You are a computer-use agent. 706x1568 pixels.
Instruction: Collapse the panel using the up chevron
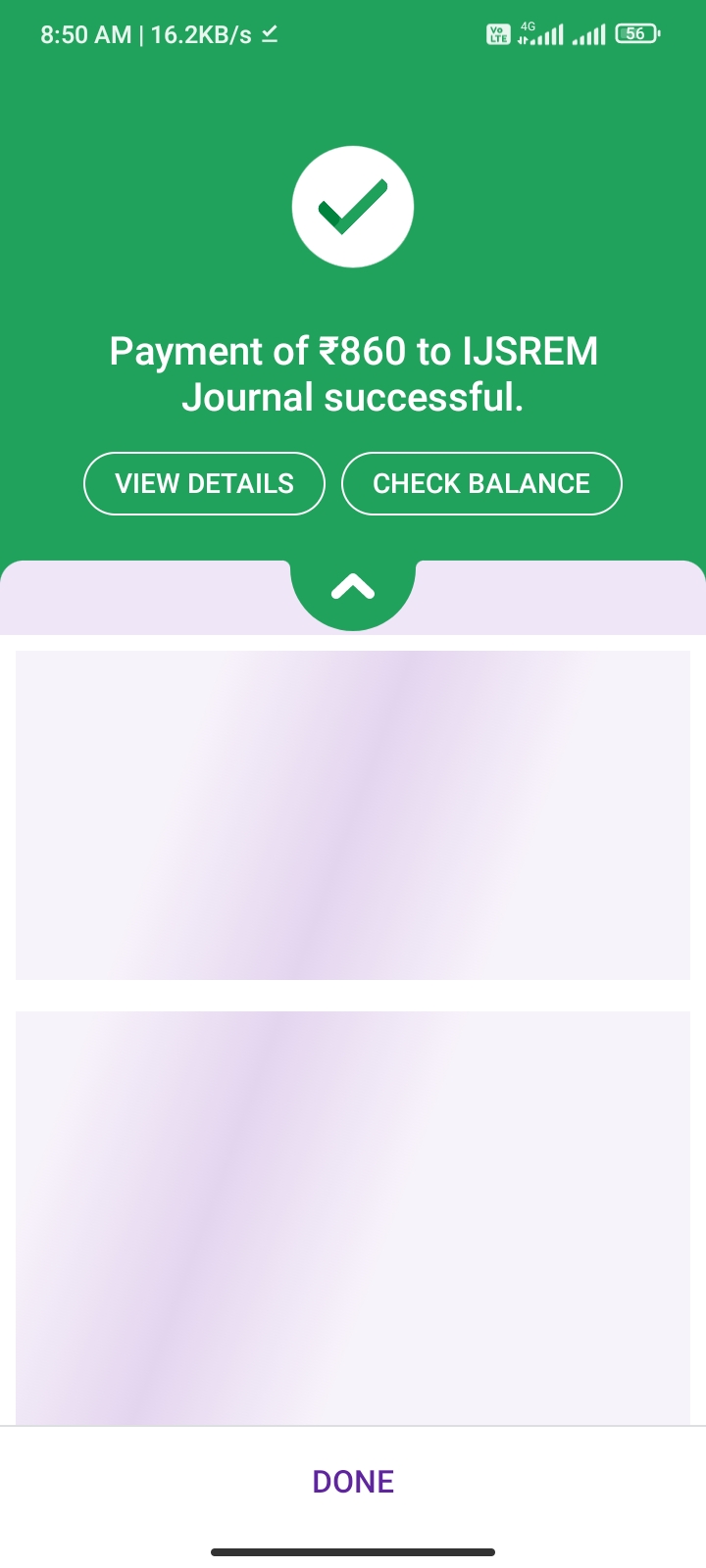tap(353, 588)
